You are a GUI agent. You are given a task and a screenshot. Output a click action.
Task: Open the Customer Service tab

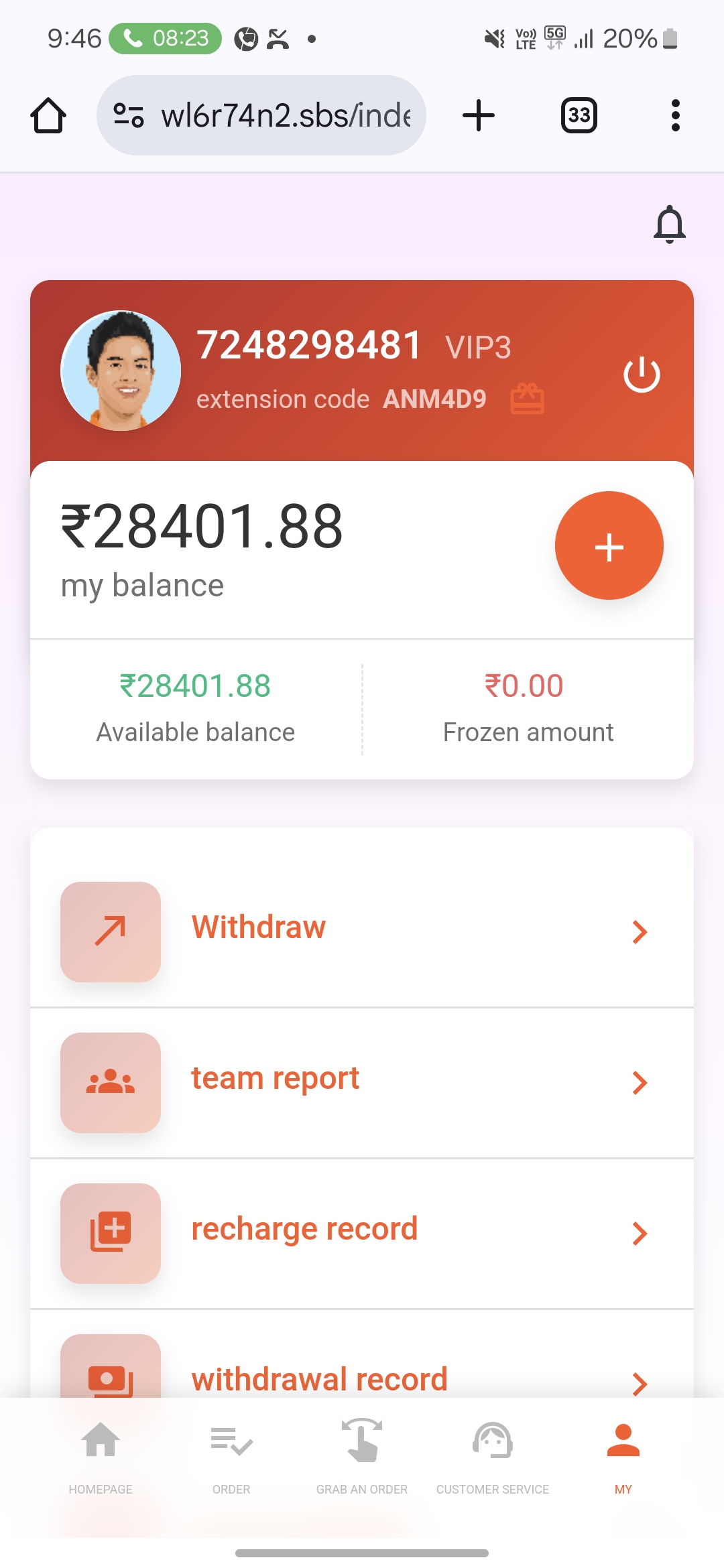point(493,1455)
